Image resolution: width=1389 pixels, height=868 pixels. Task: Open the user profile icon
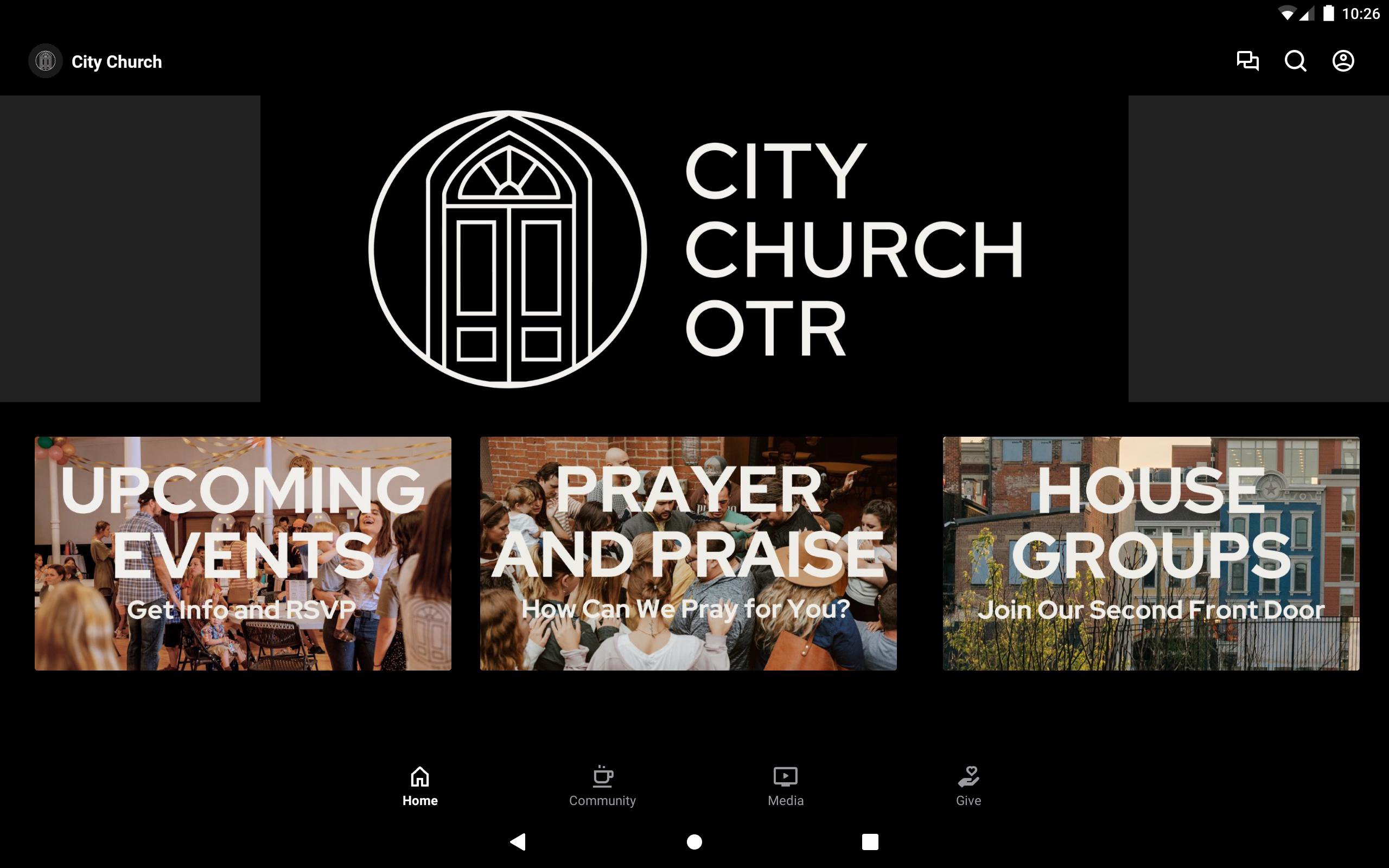[1342, 61]
